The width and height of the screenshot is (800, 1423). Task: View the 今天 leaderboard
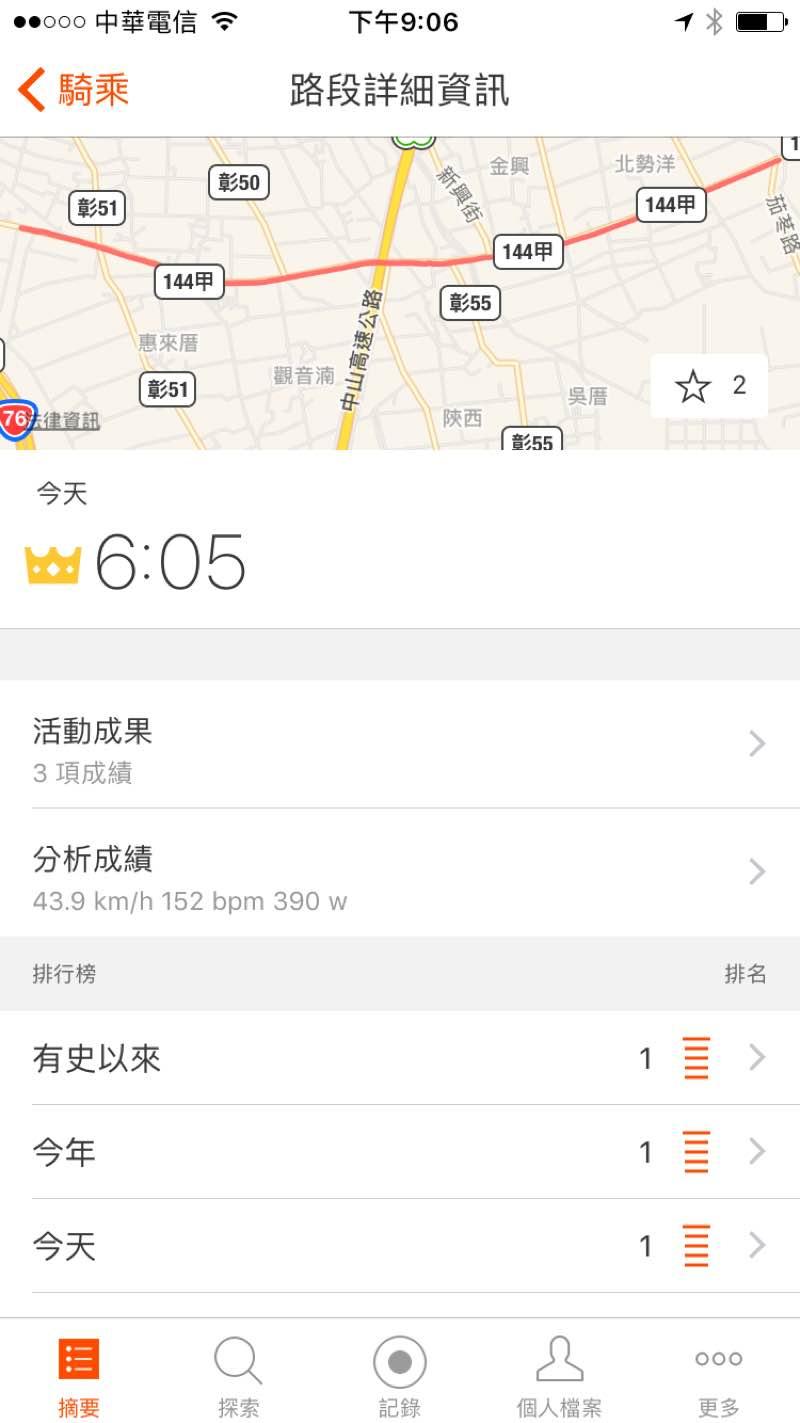(x=400, y=1246)
